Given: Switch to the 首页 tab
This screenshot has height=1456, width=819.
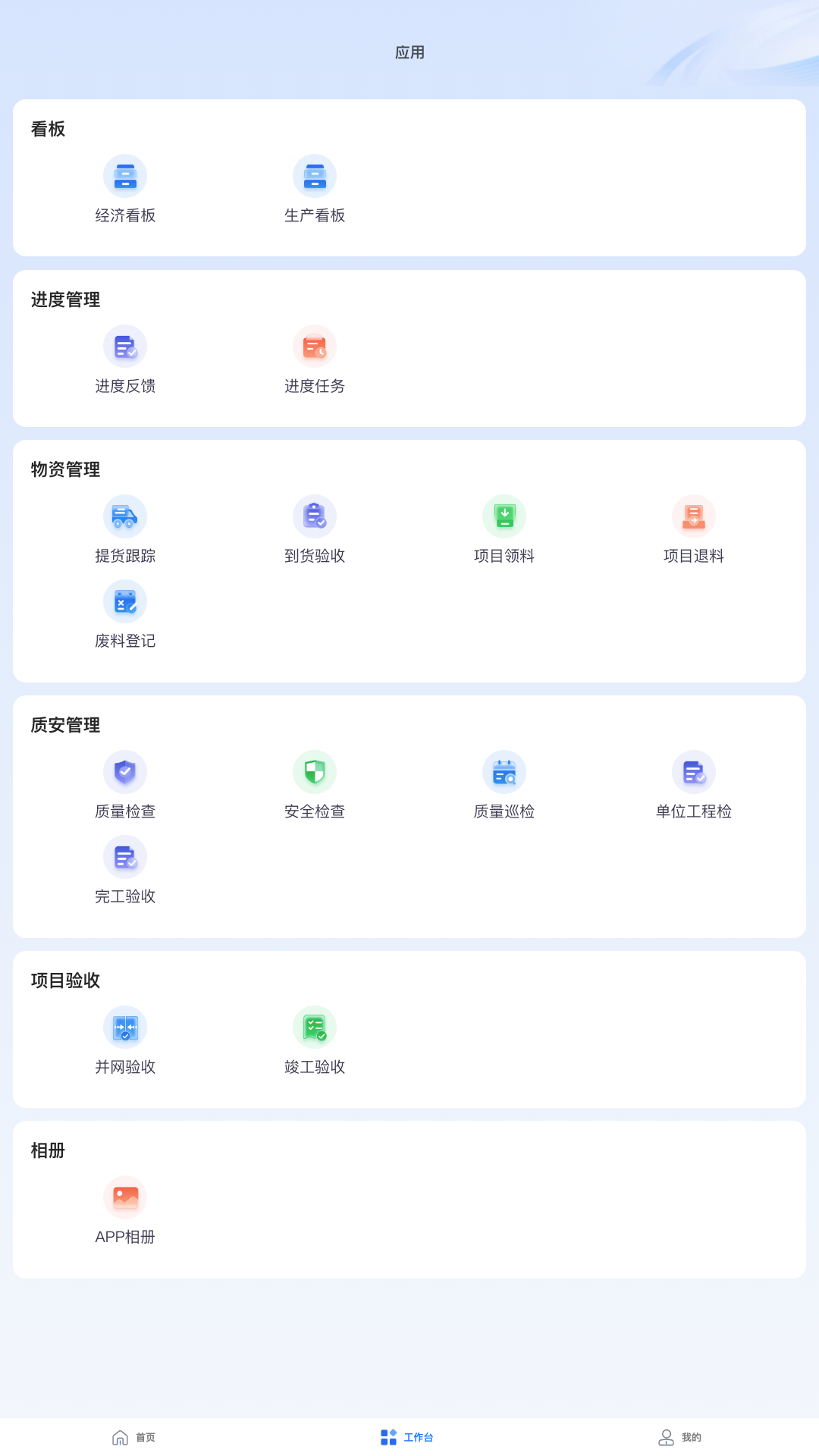Looking at the screenshot, I should coord(133,1437).
